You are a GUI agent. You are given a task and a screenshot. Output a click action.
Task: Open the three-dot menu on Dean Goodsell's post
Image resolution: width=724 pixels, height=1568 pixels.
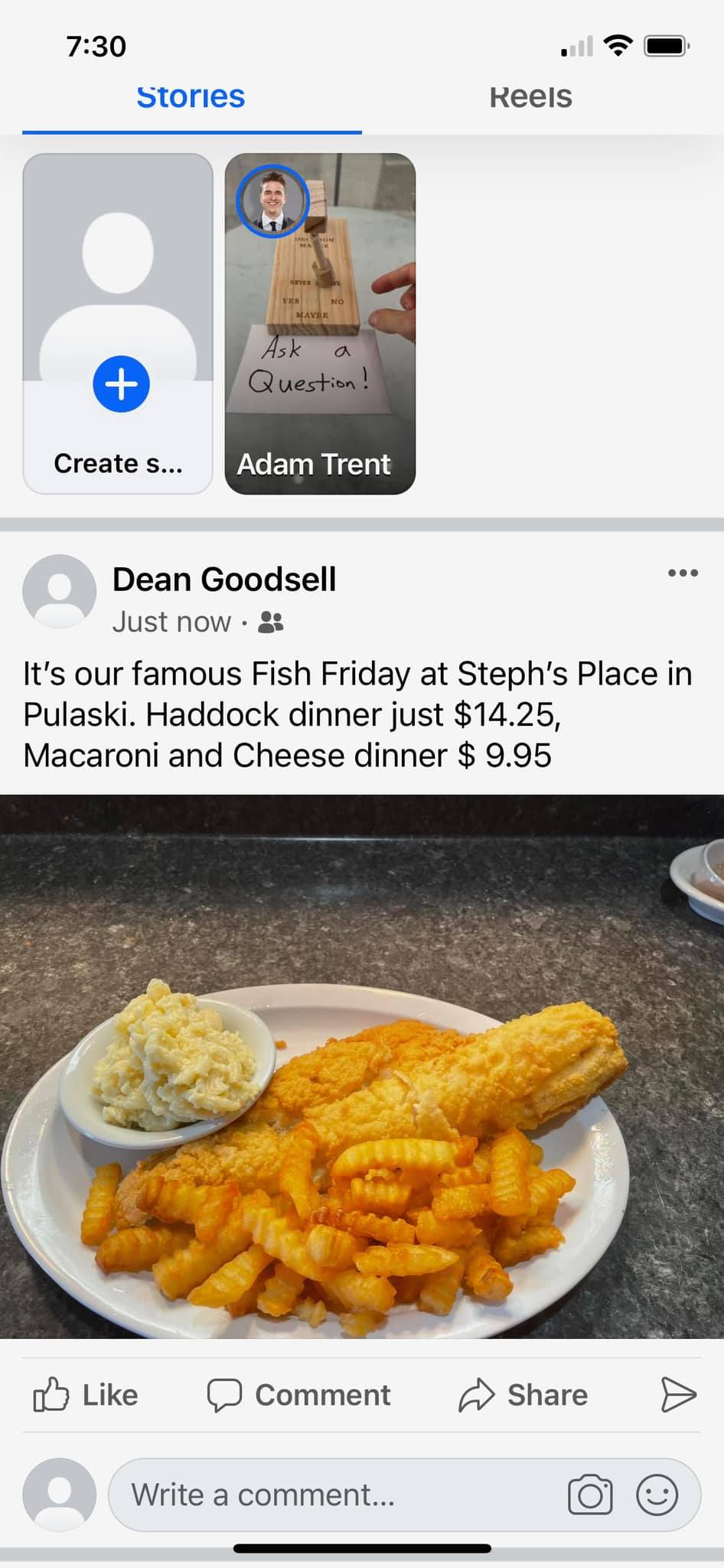point(682,571)
